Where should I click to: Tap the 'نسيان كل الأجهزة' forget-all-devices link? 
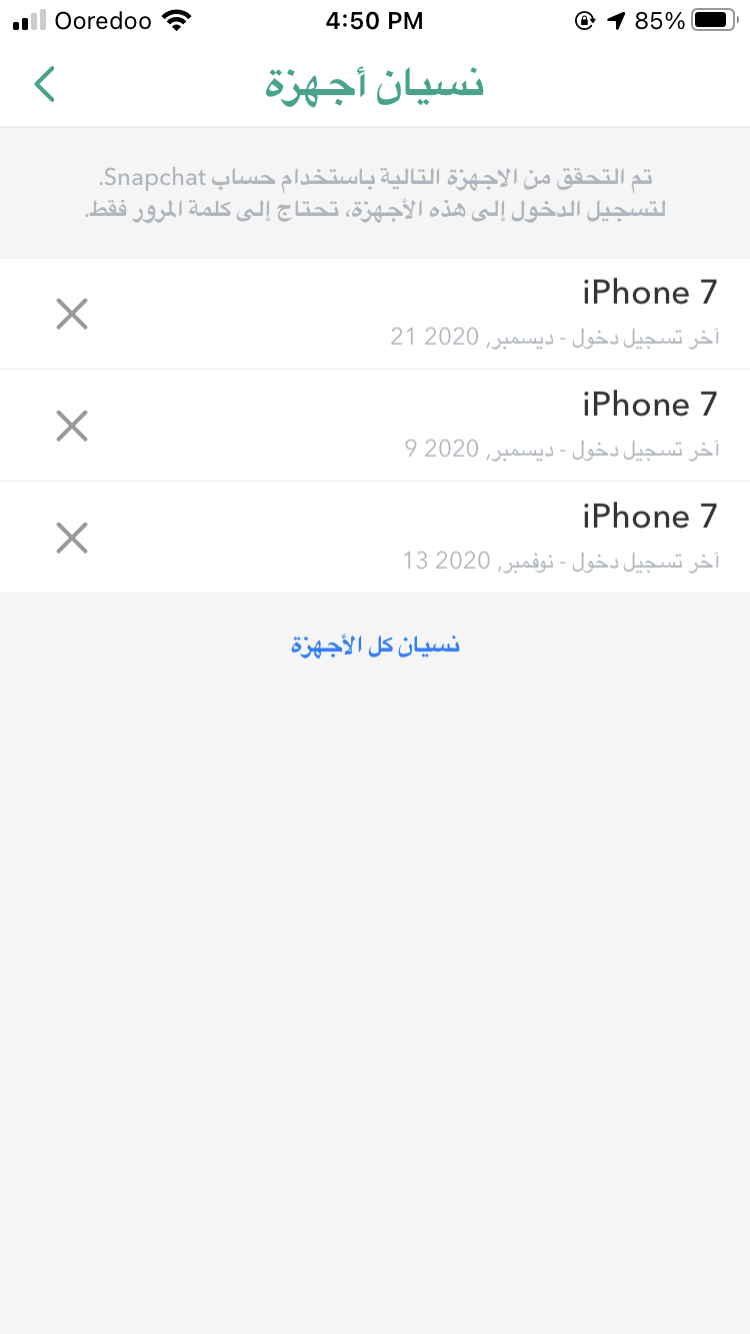pos(375,645)
